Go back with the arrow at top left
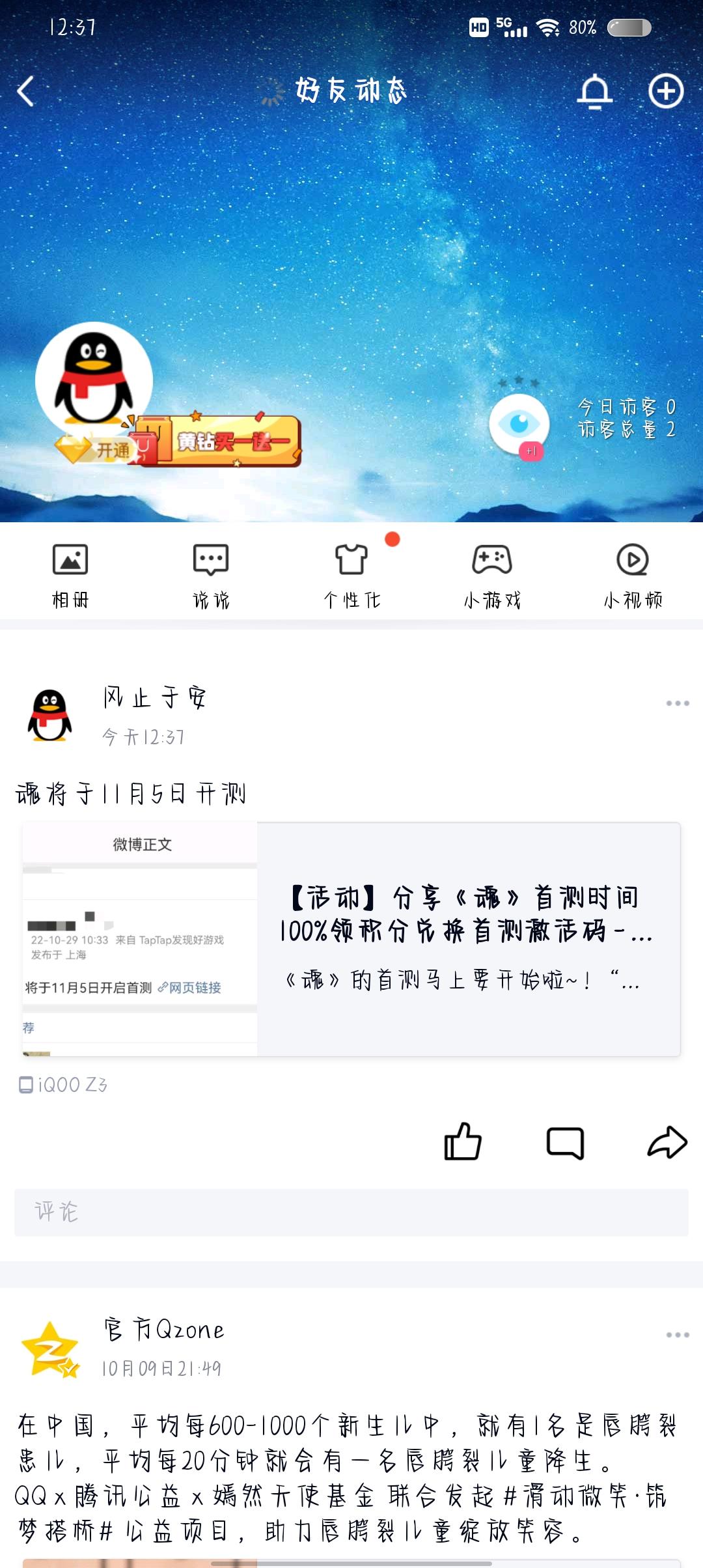This screenshot has height=1568, width=703. pos(24,92)
